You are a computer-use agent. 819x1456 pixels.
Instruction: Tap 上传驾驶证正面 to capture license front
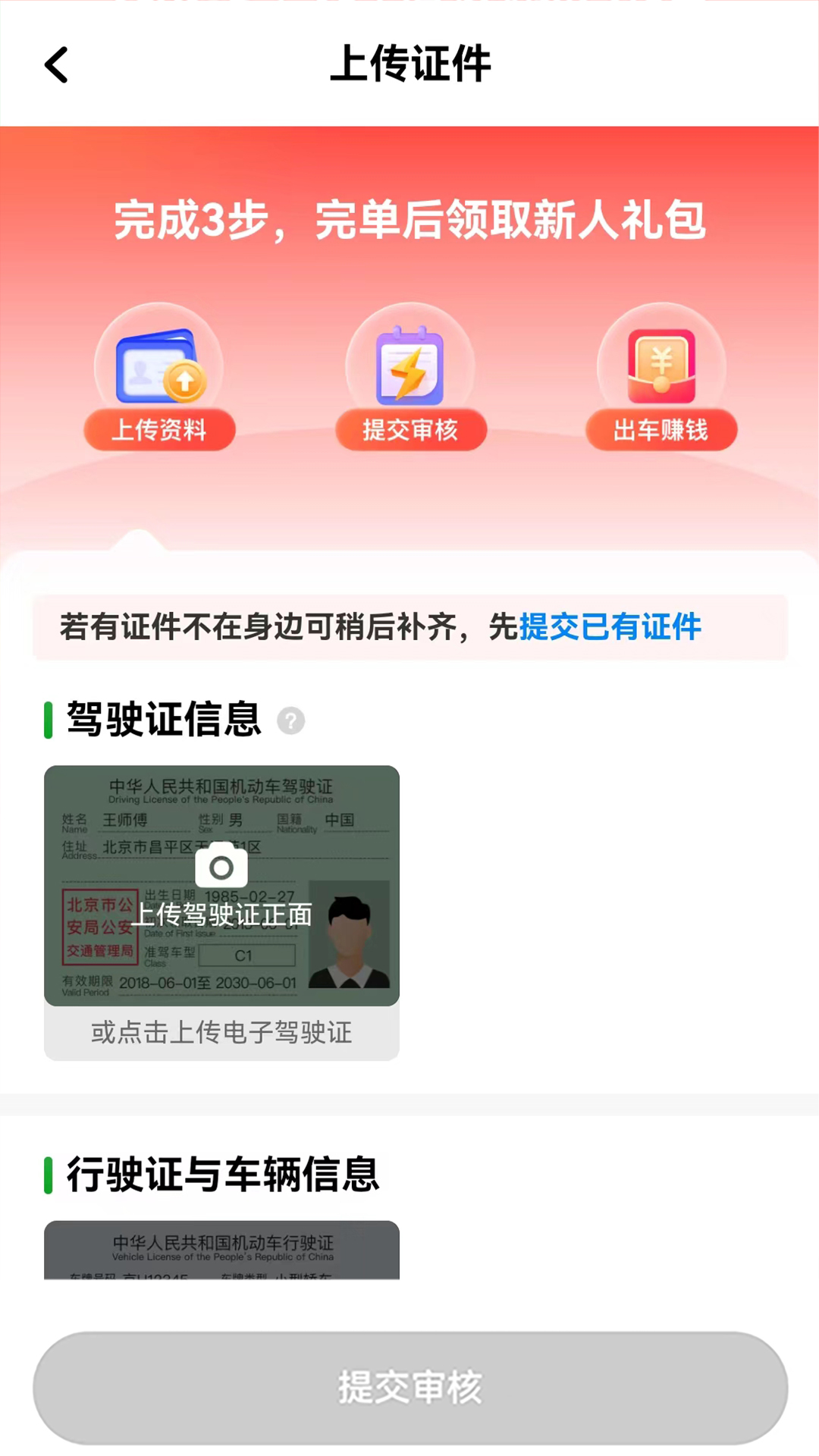coord(221,915)
